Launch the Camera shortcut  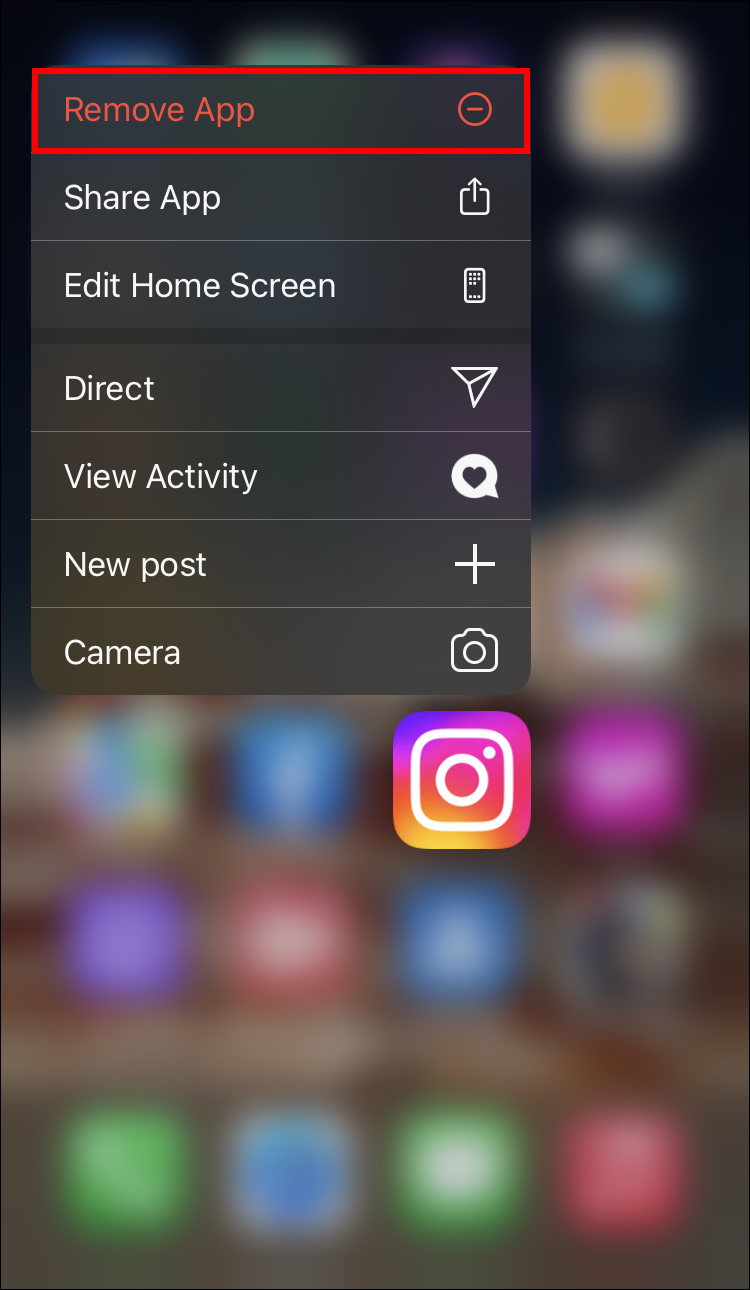pyautogui.click(x=280, y=652)
